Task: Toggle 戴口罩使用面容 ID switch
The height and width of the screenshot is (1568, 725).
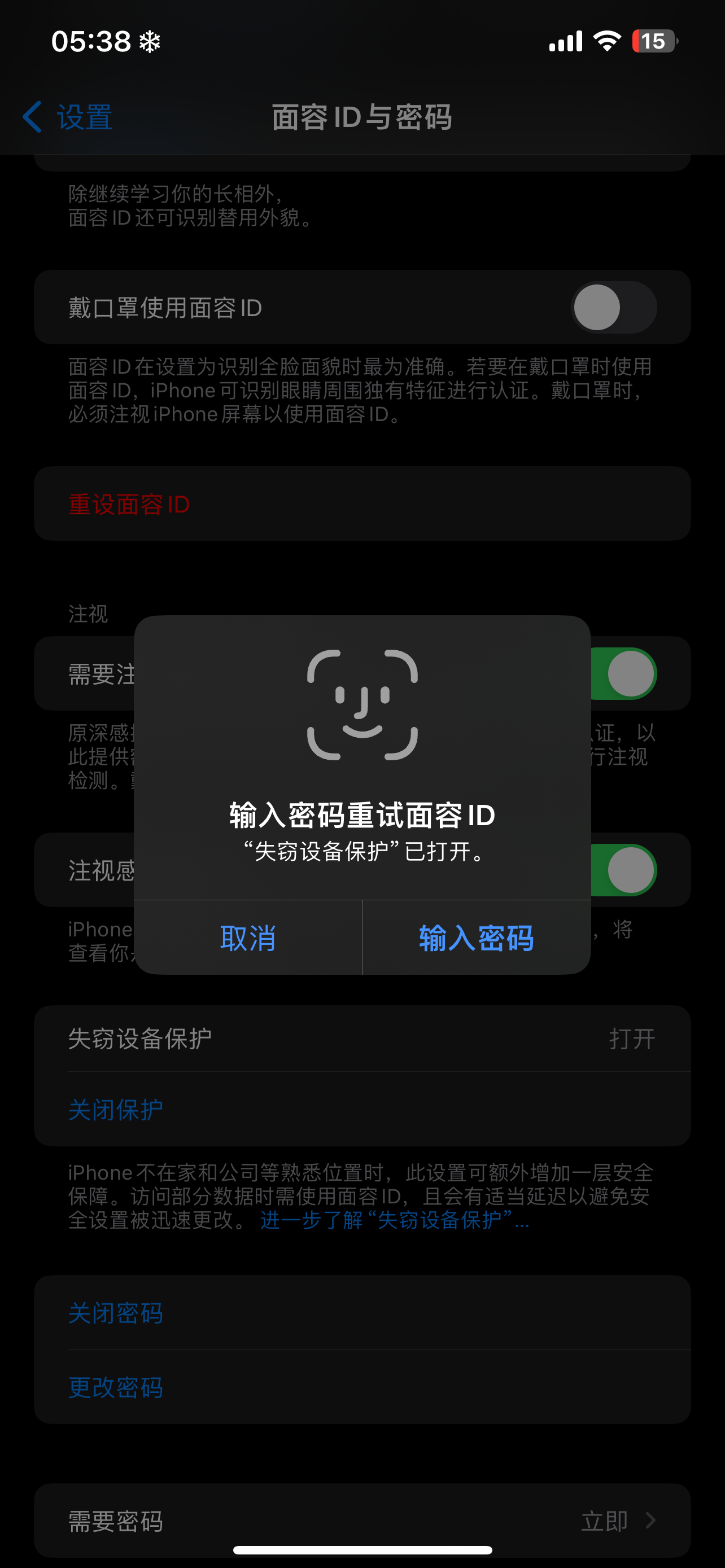Action: coord(613,308)
